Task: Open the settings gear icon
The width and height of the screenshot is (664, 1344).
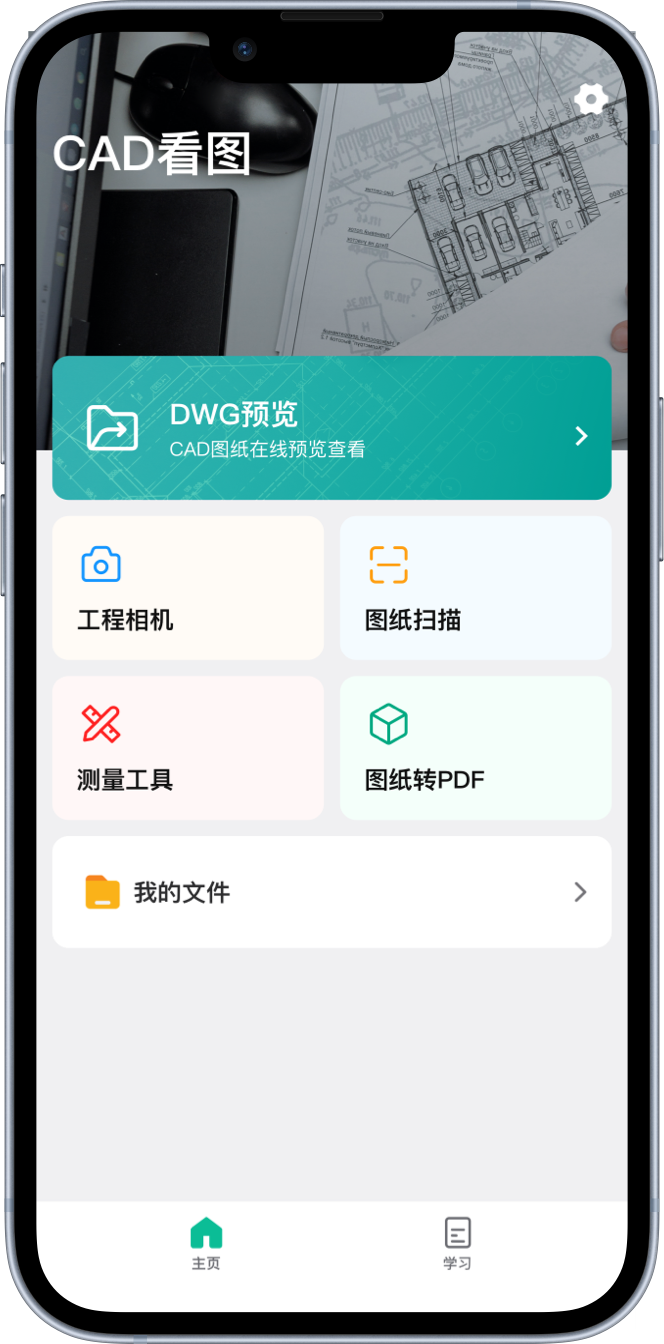Action: (x=591, y=99)
